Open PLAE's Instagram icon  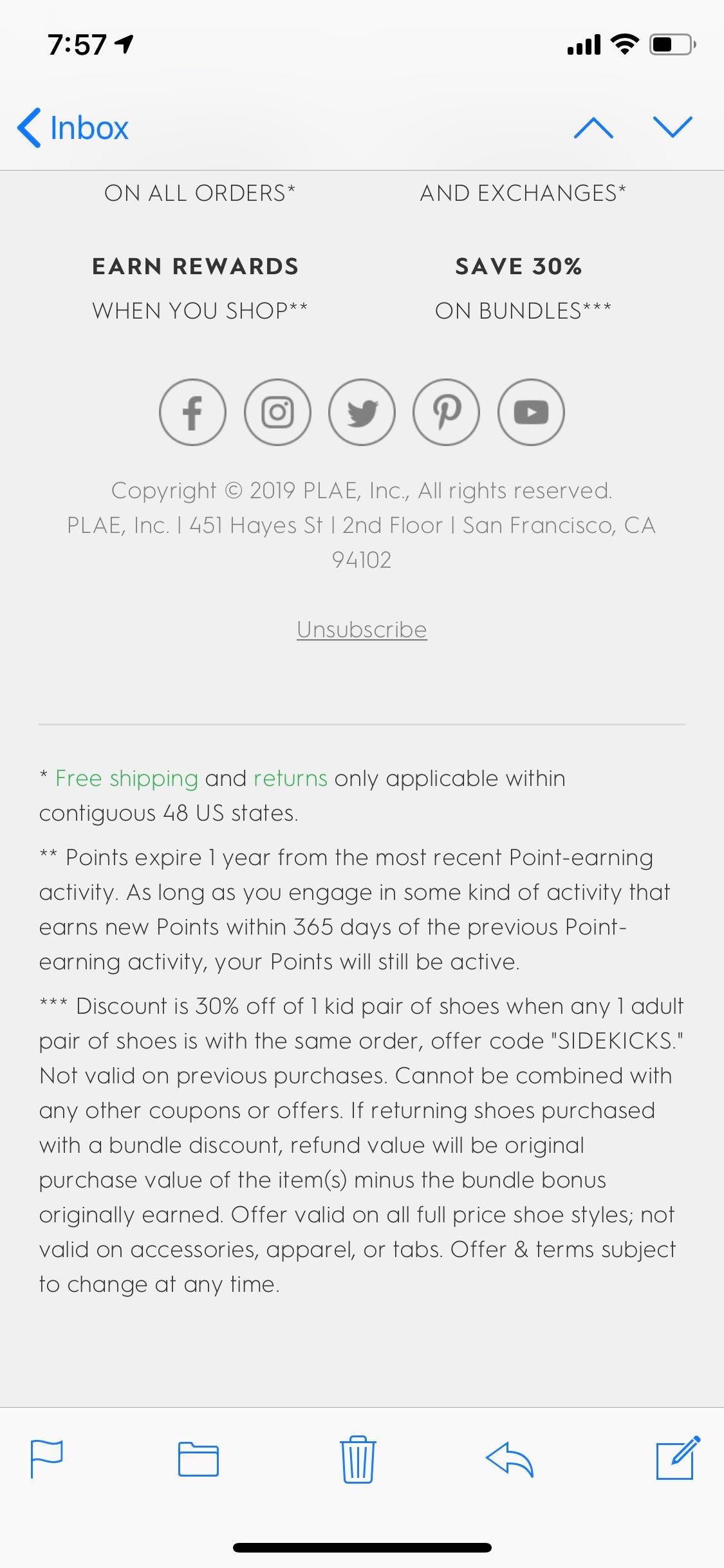pos(277,412)
